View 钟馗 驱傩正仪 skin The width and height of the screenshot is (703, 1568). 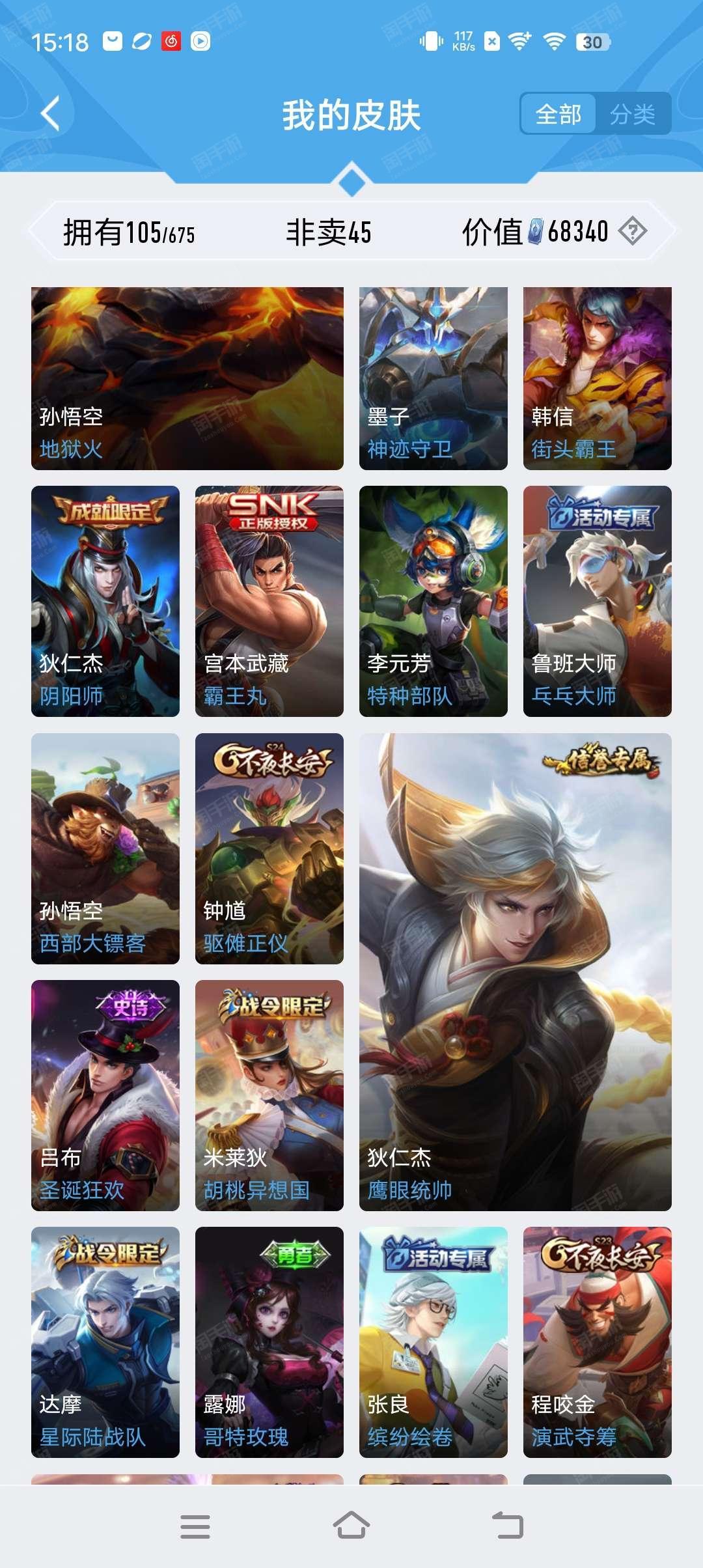269,848
